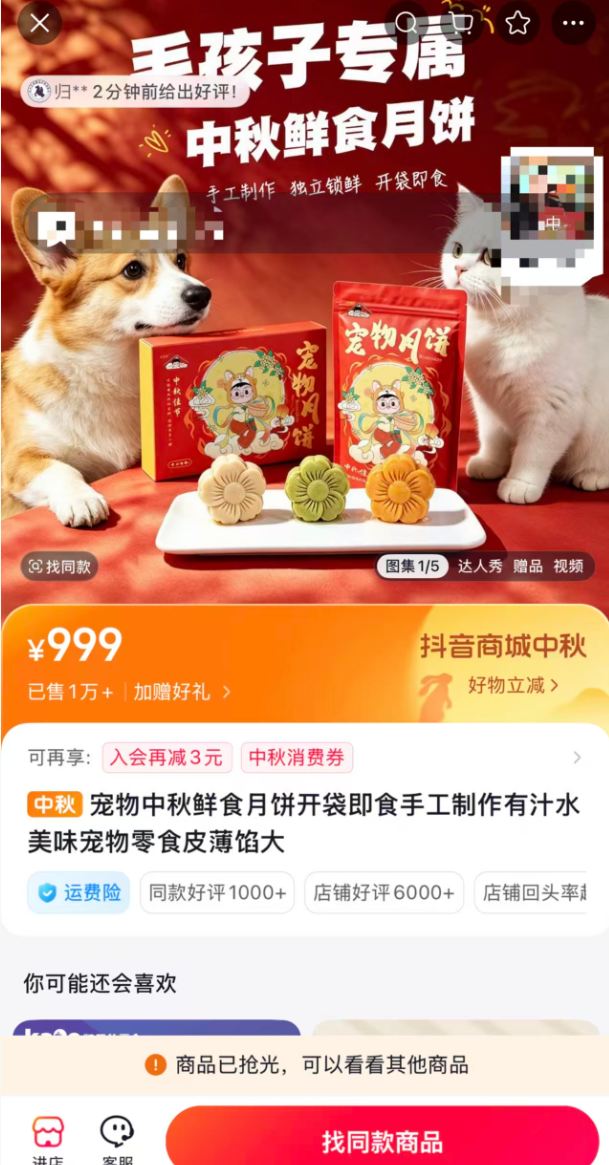Tap the 入会再减3元 coupon tag
Viewport: 609px width, 1165px height.
click(167, 757)
